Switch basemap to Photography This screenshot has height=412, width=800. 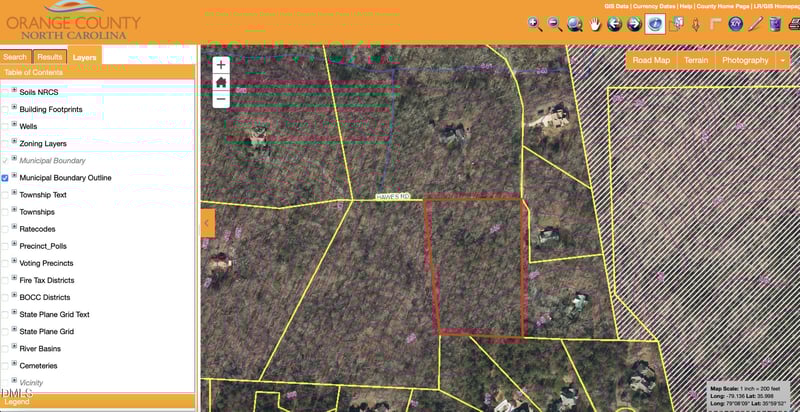(745, 60)
